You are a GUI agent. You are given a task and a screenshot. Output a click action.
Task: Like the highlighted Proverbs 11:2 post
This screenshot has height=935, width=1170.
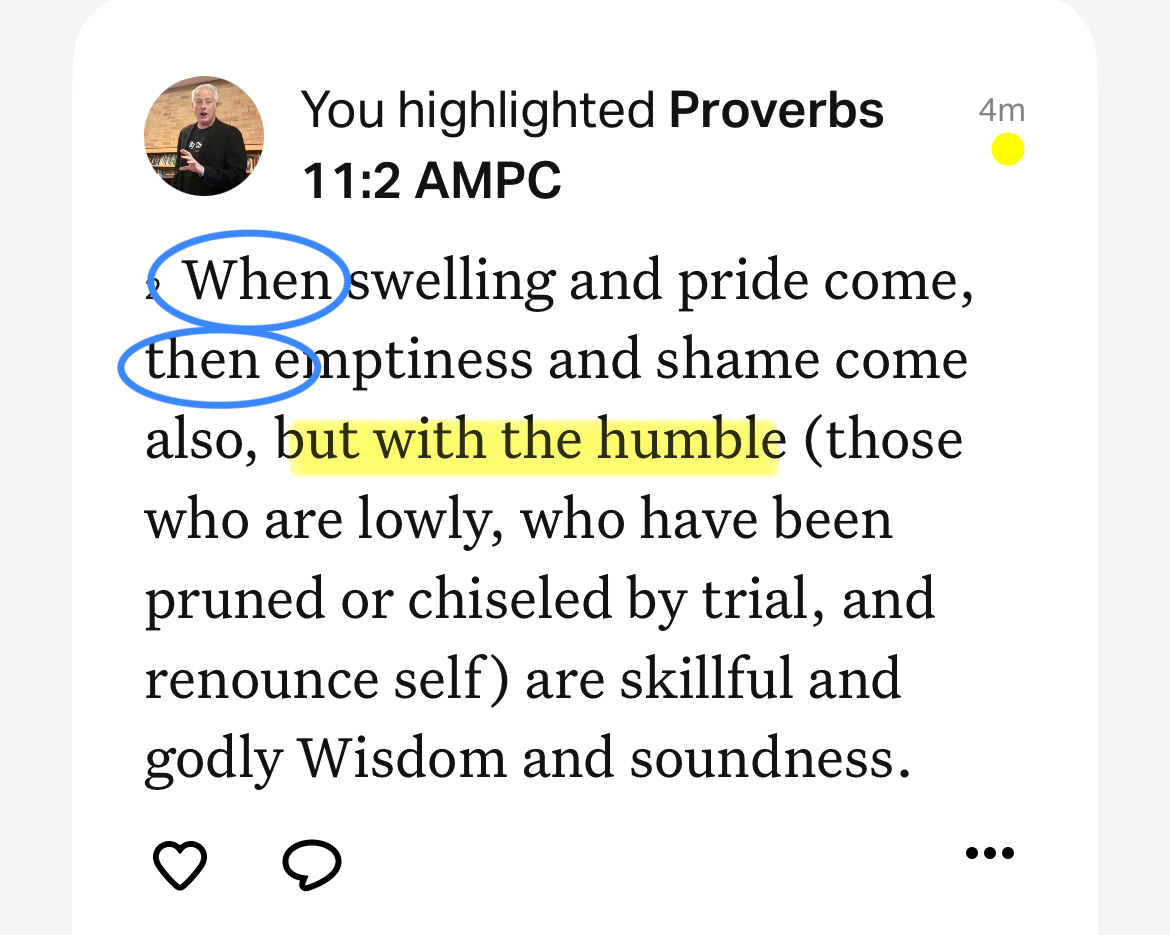coord(180,864)
